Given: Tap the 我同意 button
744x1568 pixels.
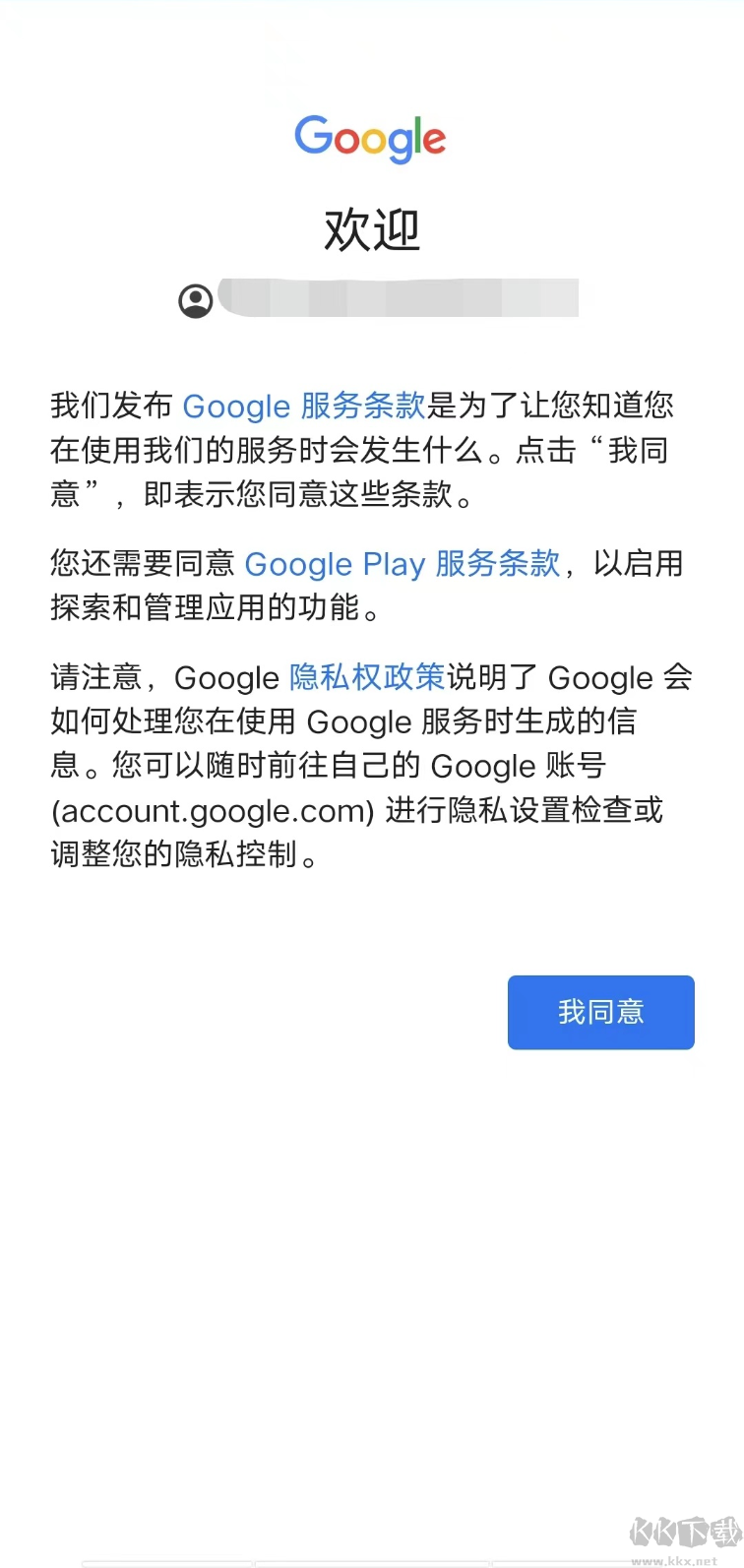Looking at the screenshot, I should [600, 1012].
